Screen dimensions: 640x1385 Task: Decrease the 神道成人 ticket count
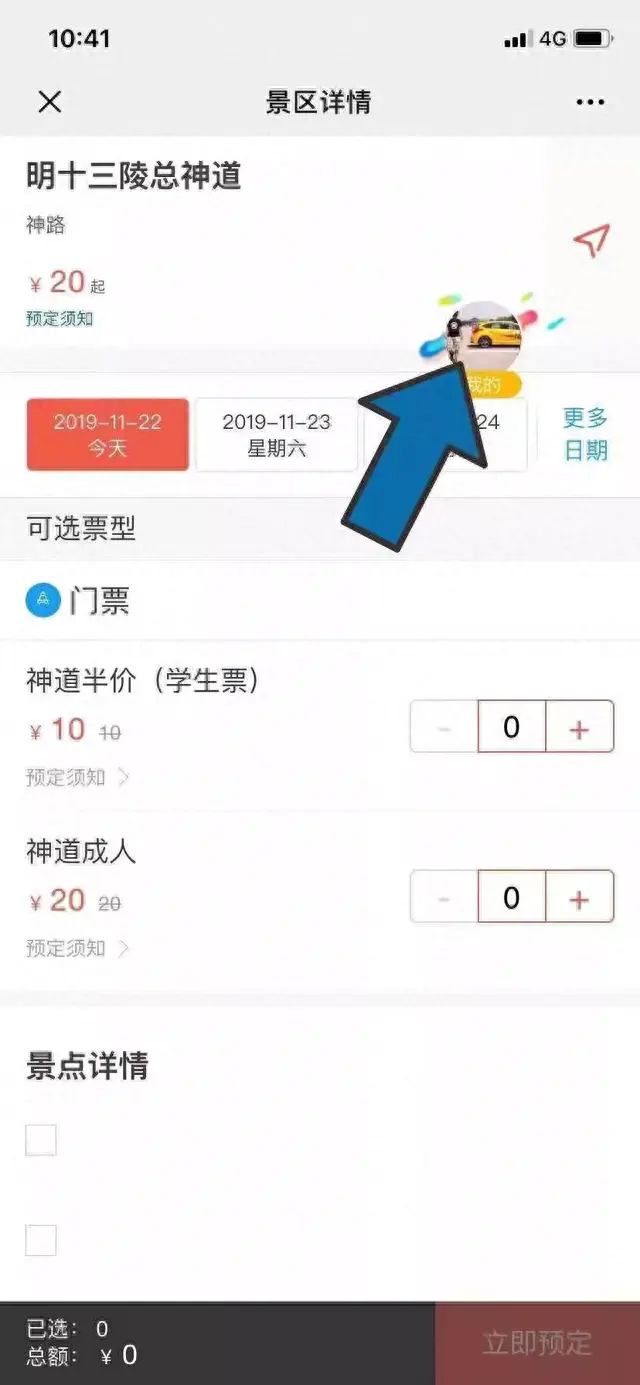[444, 897]
